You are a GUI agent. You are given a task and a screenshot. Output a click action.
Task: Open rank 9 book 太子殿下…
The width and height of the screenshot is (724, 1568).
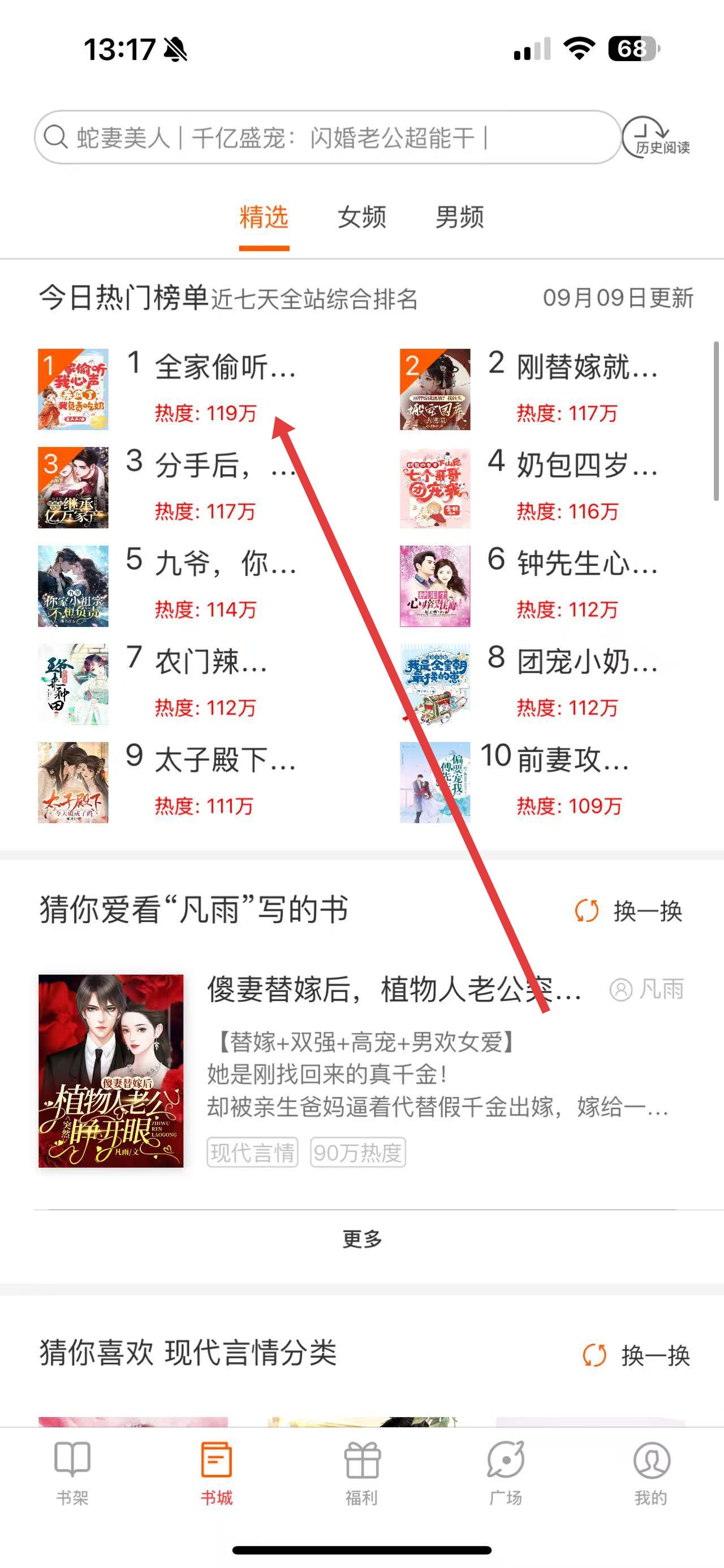tap(224, 760)
